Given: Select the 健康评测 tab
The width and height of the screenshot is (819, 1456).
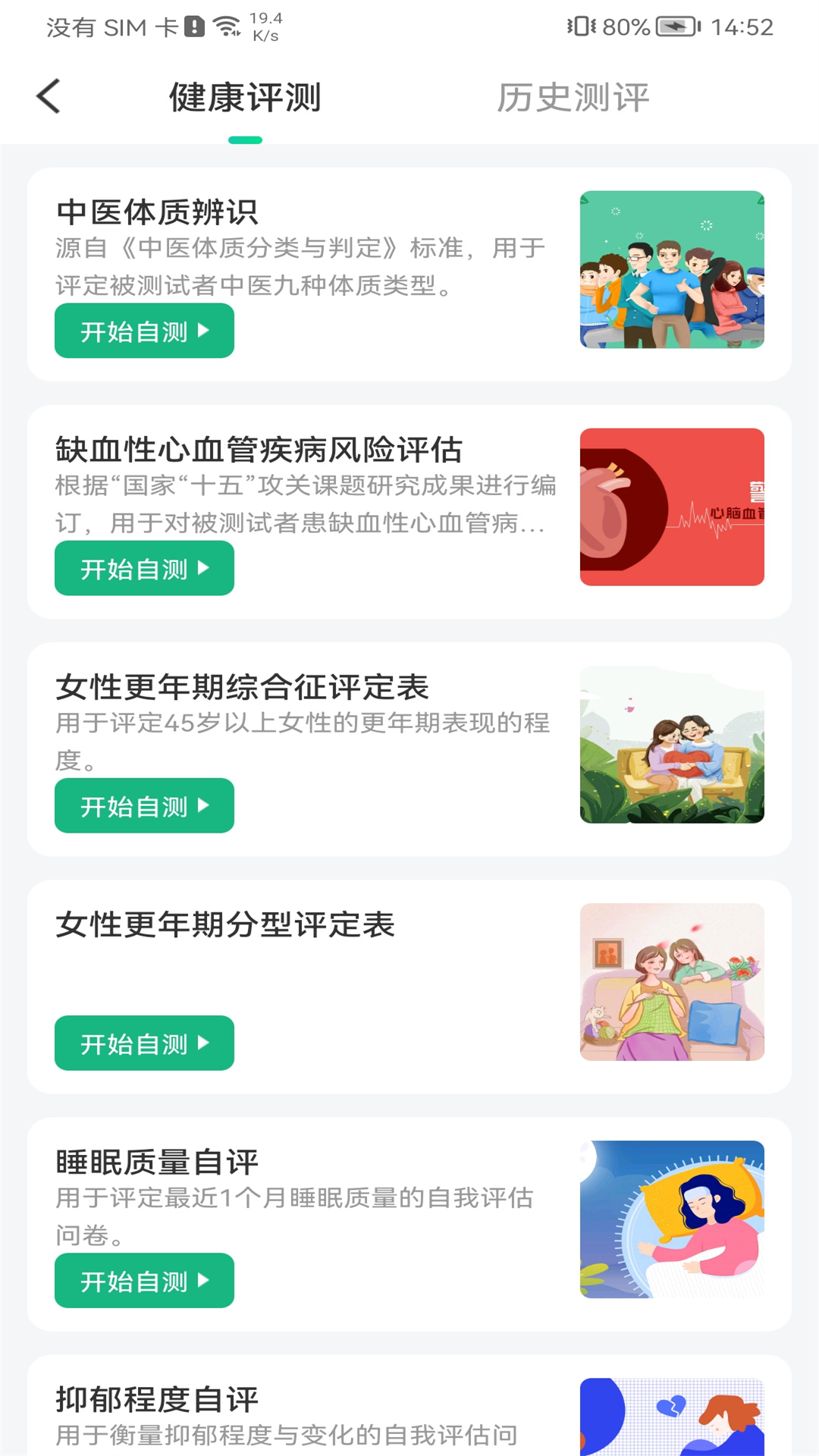Looking at the screenshot, I should click(x=245, y=98).
